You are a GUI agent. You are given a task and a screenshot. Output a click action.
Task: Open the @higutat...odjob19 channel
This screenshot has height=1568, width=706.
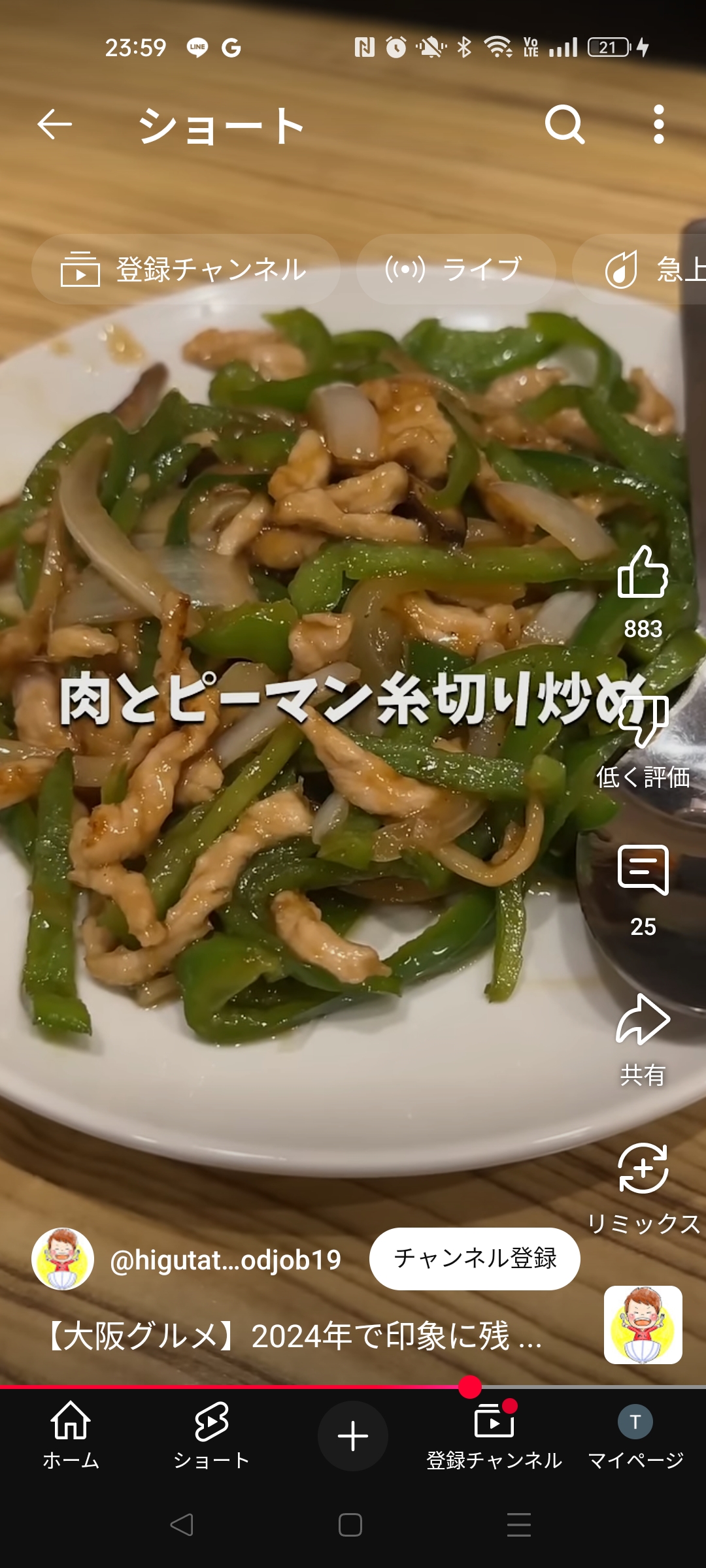pos(225,1260)
